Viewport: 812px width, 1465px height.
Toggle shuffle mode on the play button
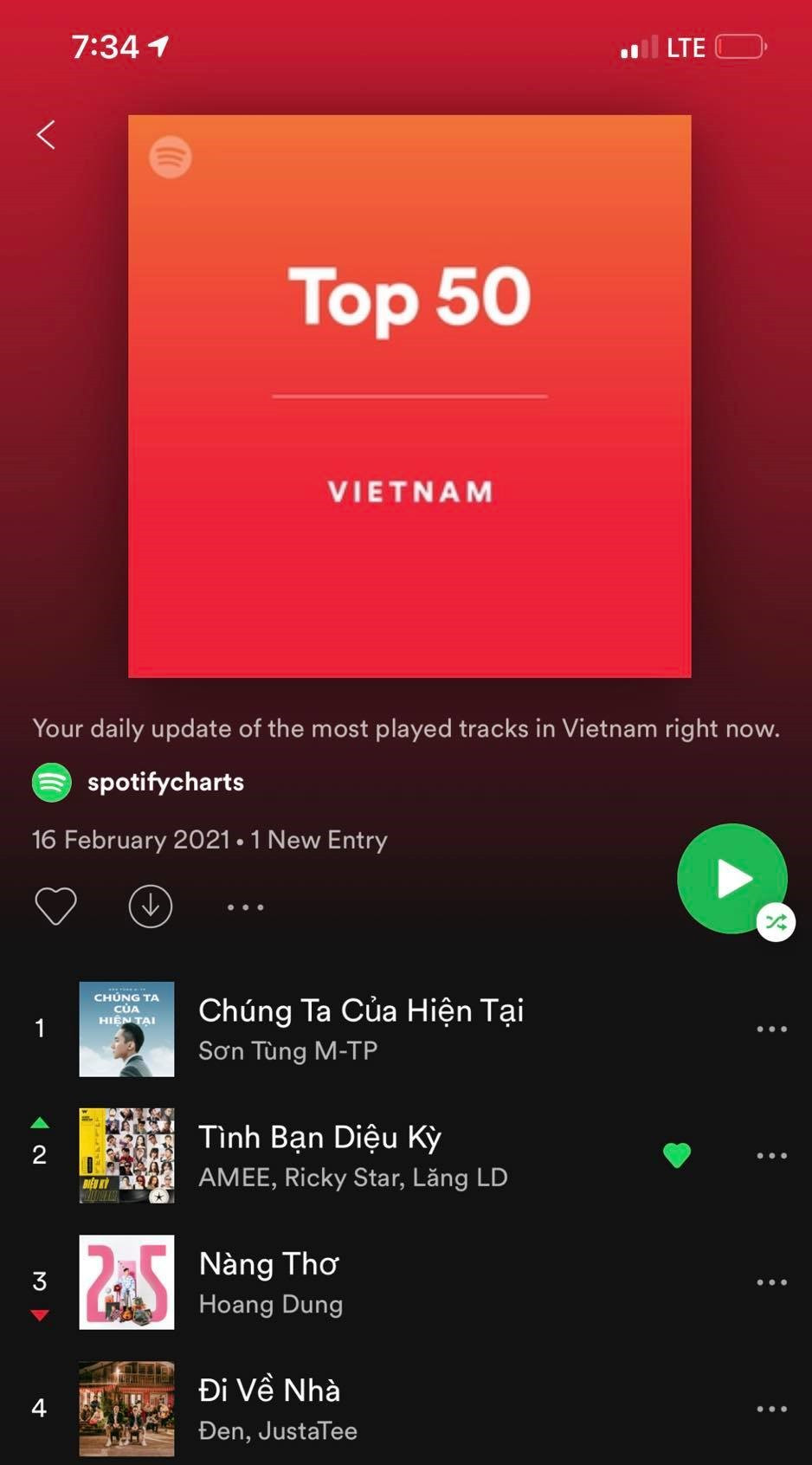tap(777, 922)
